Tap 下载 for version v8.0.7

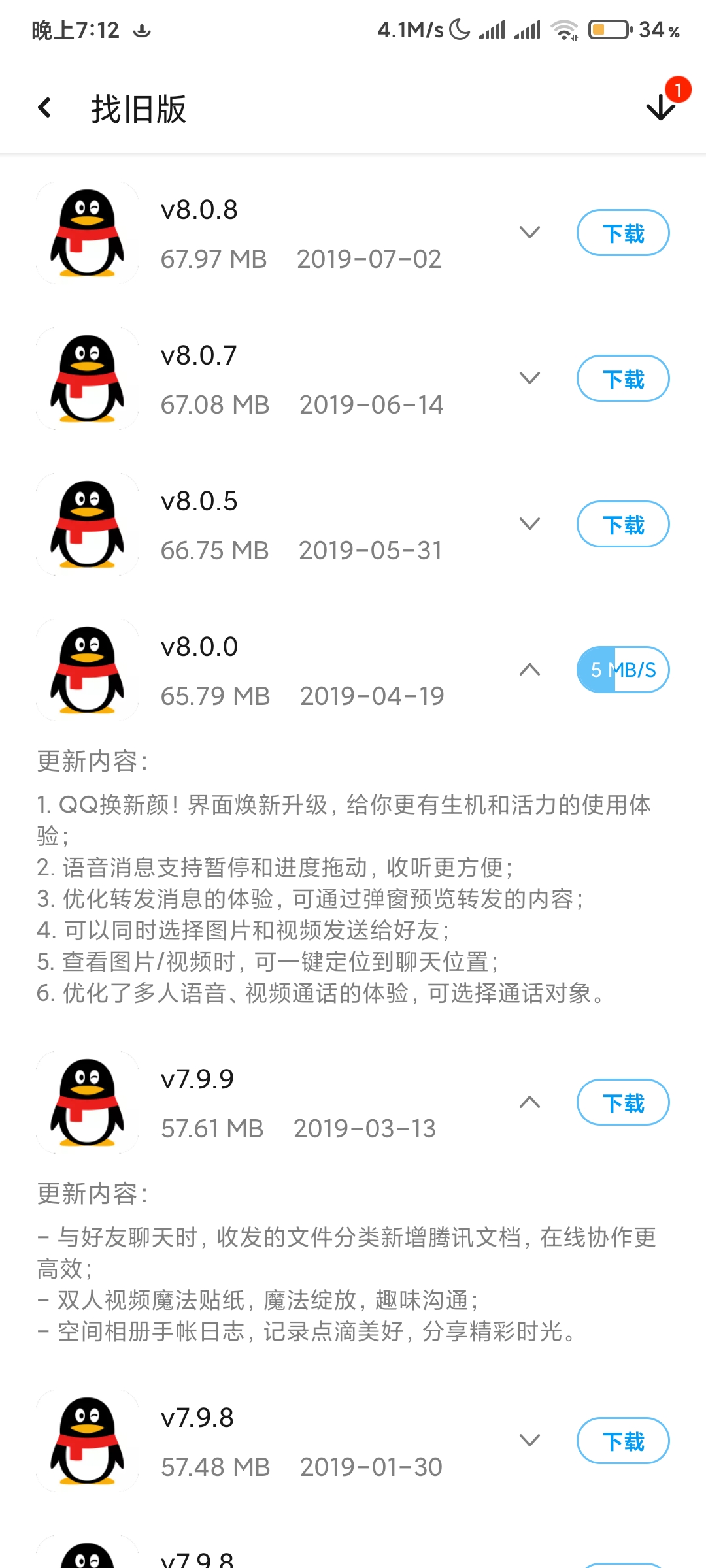click(622, 378)
